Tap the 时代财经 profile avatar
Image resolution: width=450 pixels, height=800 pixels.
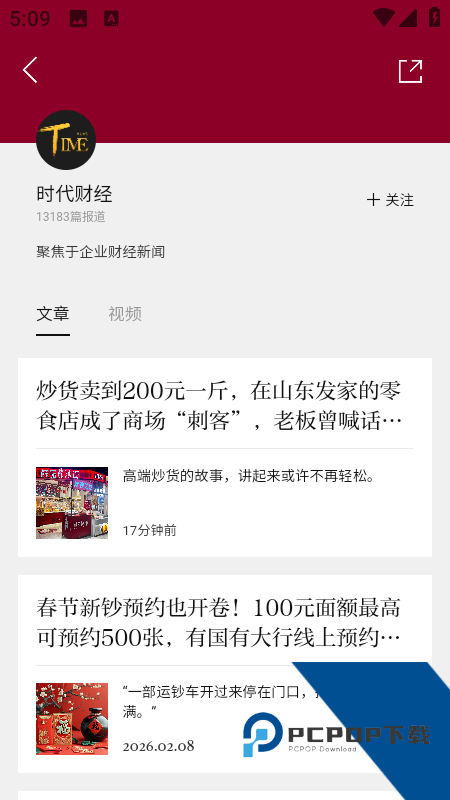point(66,140)
